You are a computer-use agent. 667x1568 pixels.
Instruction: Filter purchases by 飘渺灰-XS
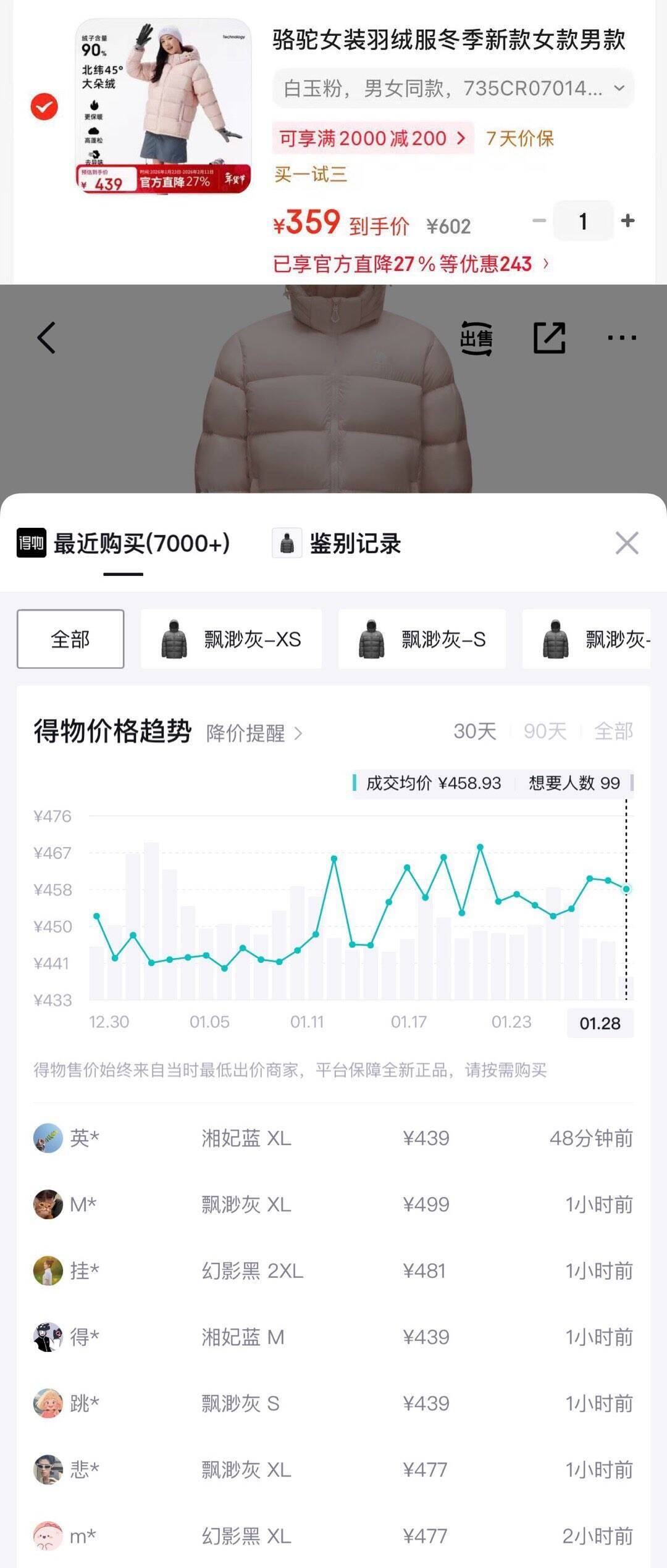point(231,639)
